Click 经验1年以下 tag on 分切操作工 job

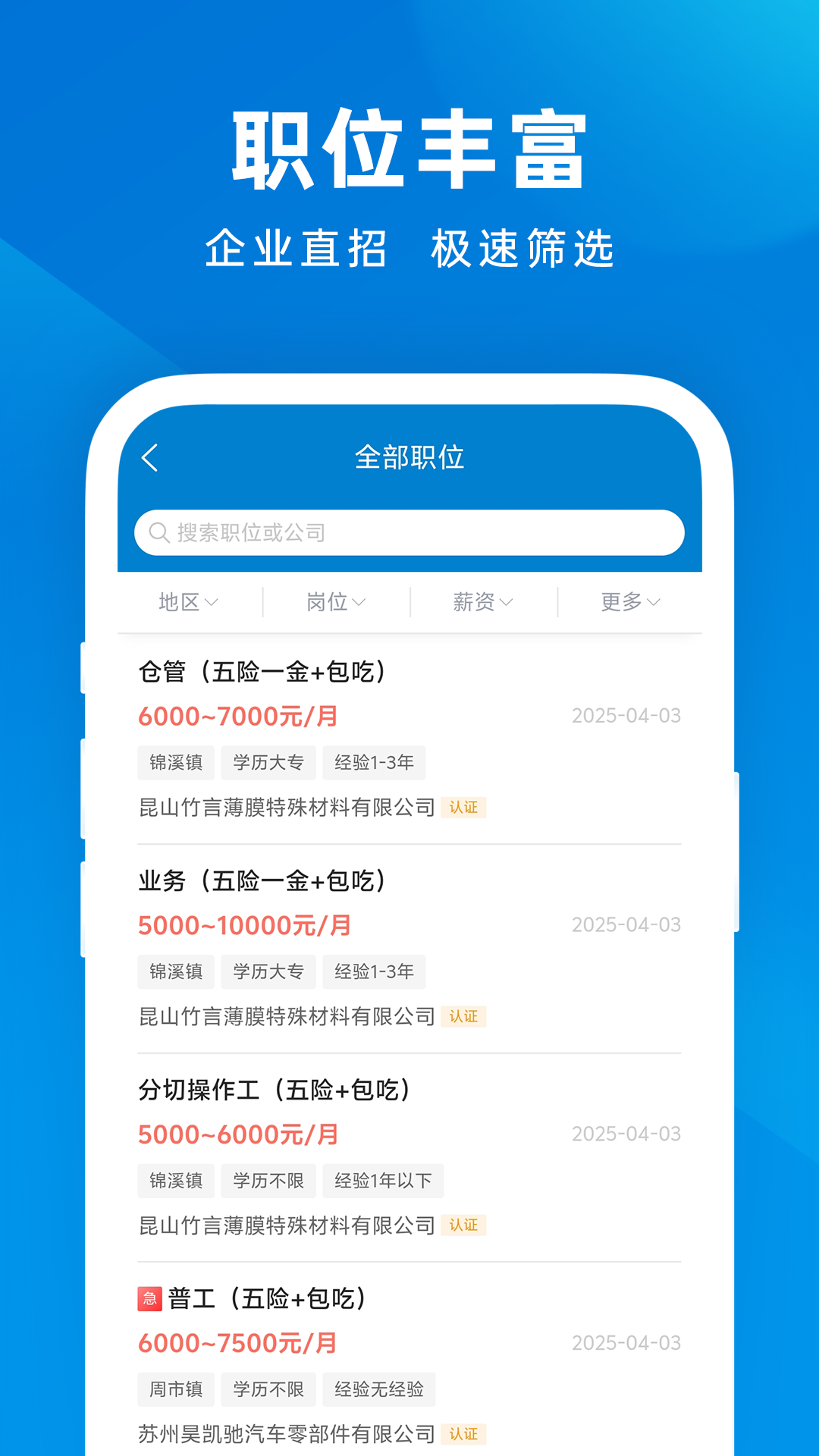383,1180
